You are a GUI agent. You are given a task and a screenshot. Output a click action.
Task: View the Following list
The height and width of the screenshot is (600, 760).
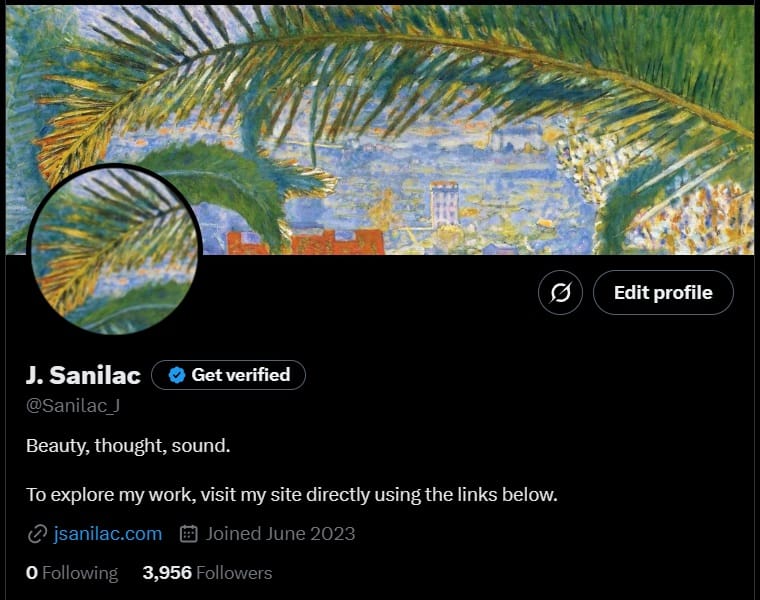[x=72, y=573]
